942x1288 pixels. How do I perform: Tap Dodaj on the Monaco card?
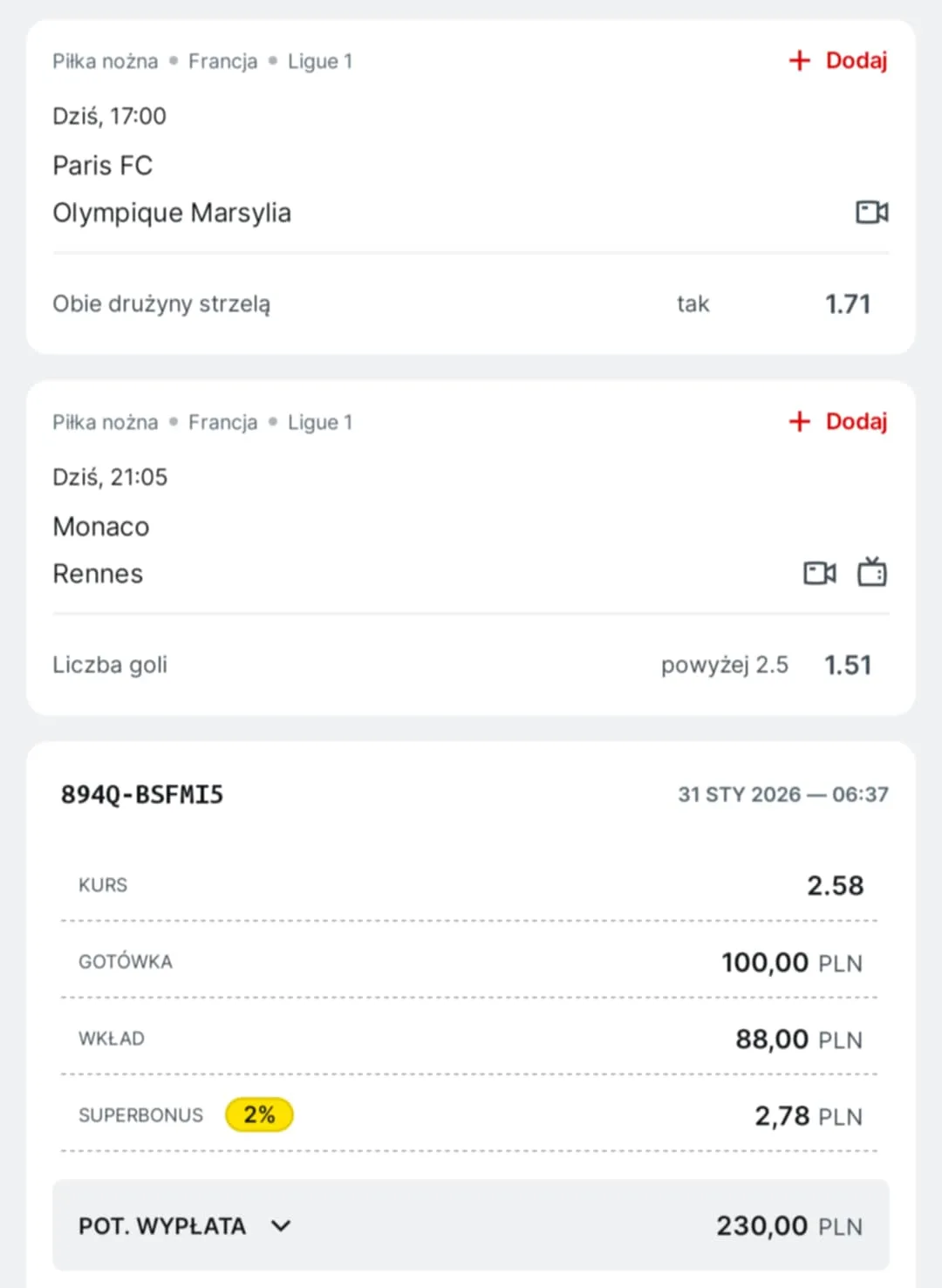(x=856, y=421)
